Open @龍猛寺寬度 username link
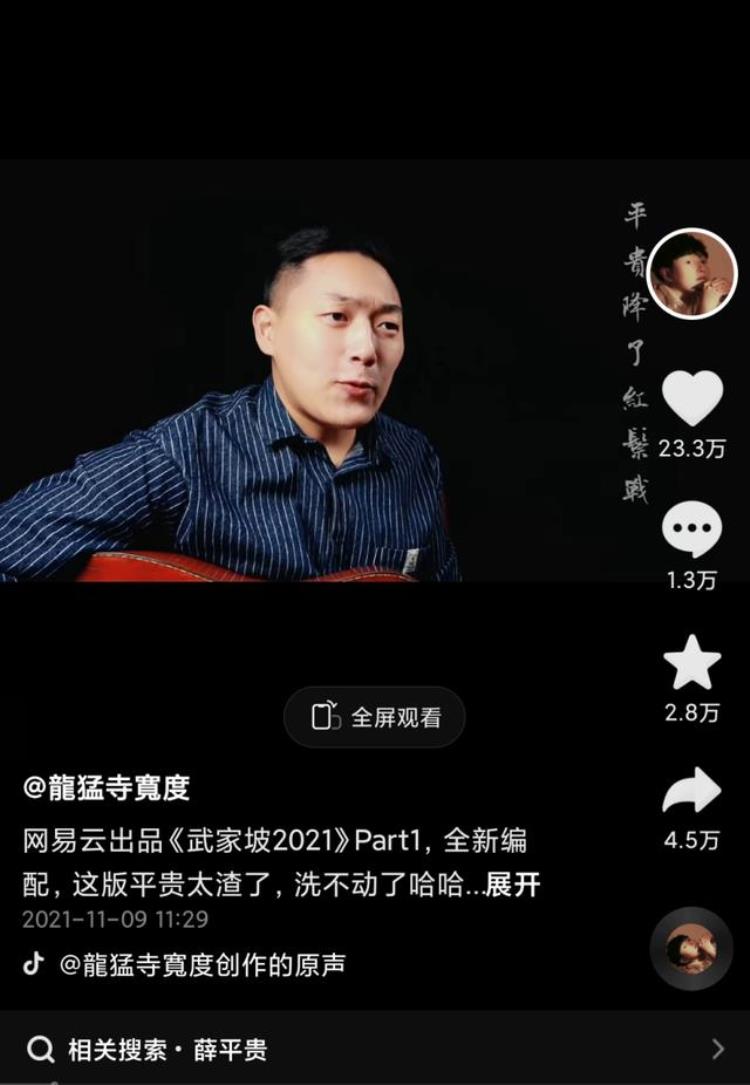The height and width of the screenshot is (1085, 750). (107, 788)
